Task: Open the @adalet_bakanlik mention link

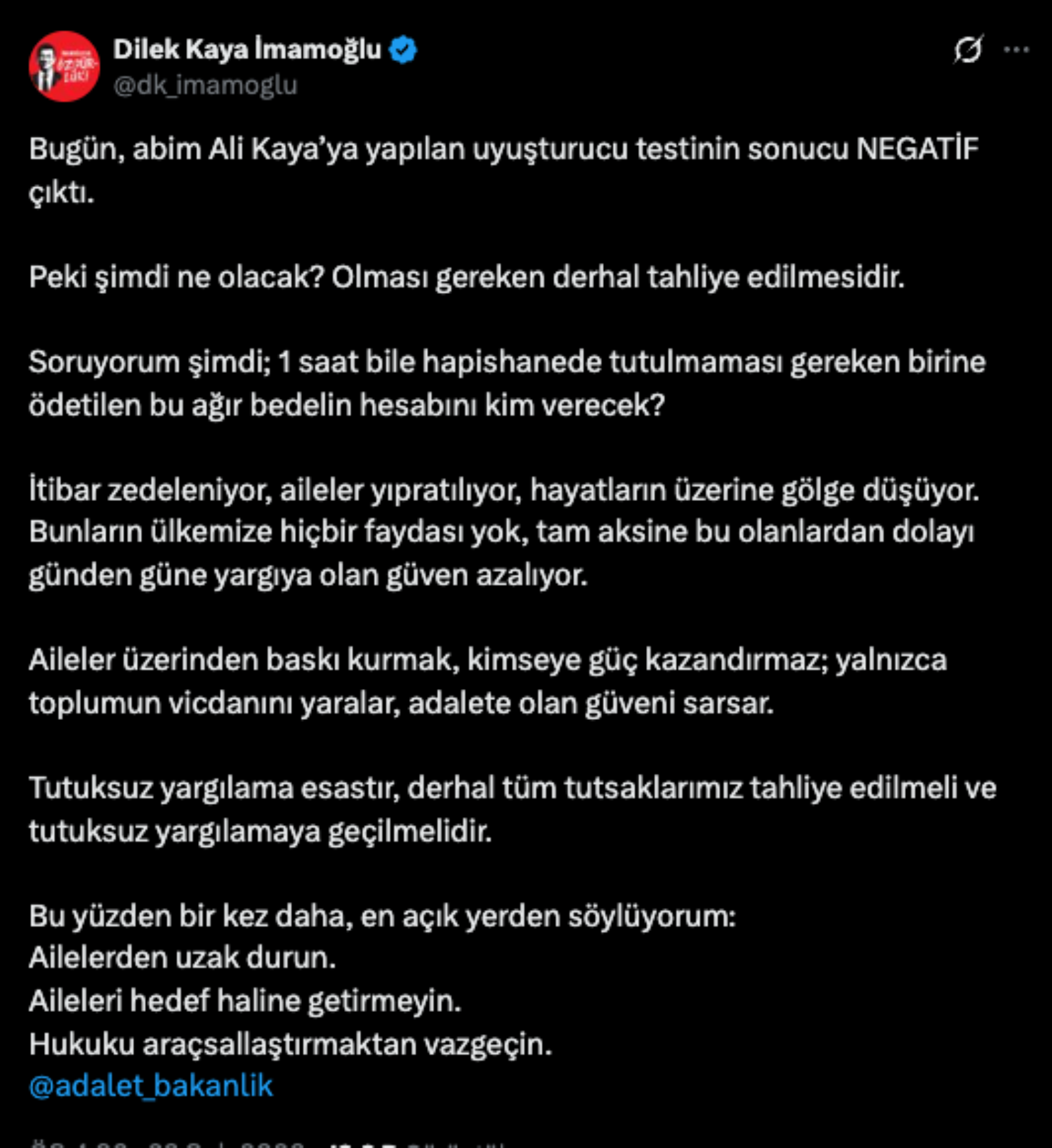Action: click(150, 1086)
